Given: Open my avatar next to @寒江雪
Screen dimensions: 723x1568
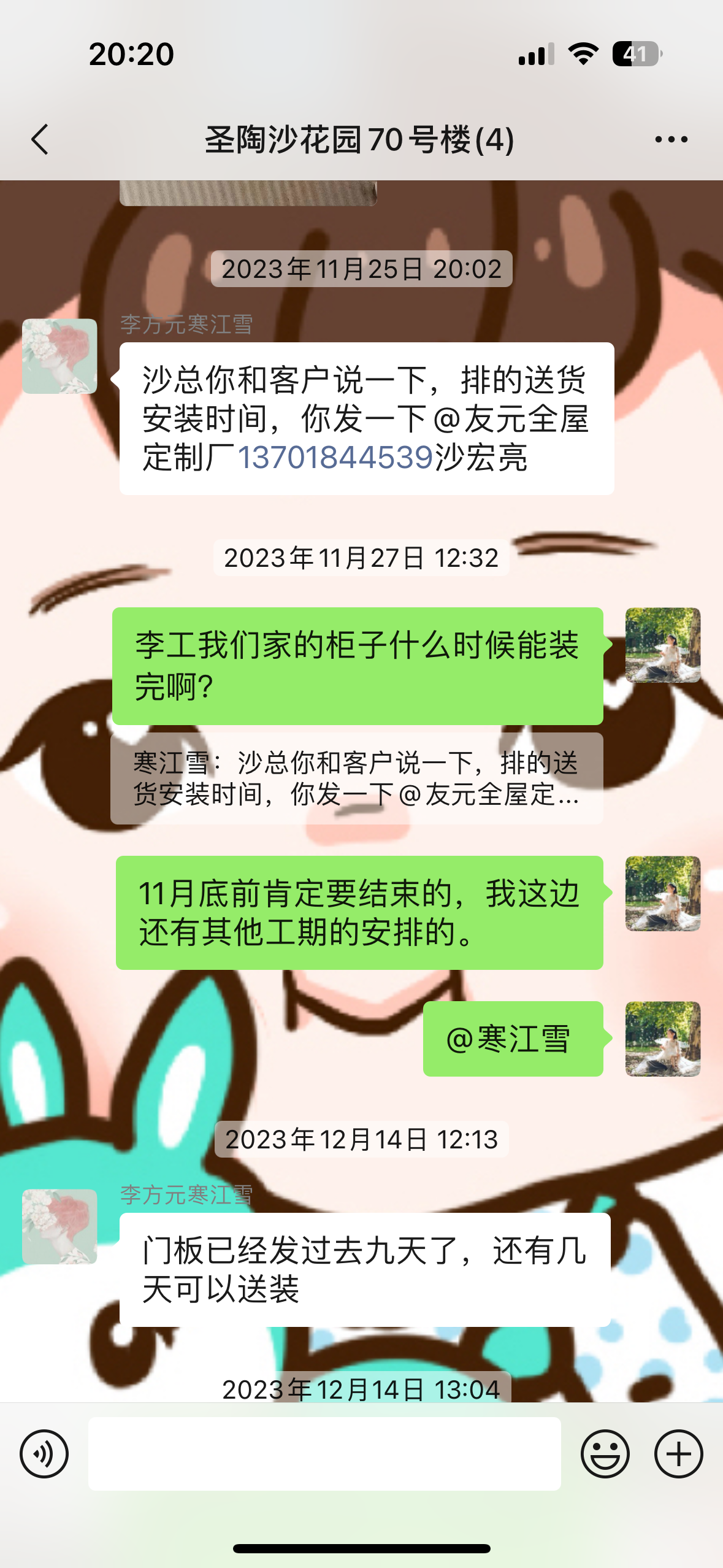Looking at the screenshot, I should 662,1039.
